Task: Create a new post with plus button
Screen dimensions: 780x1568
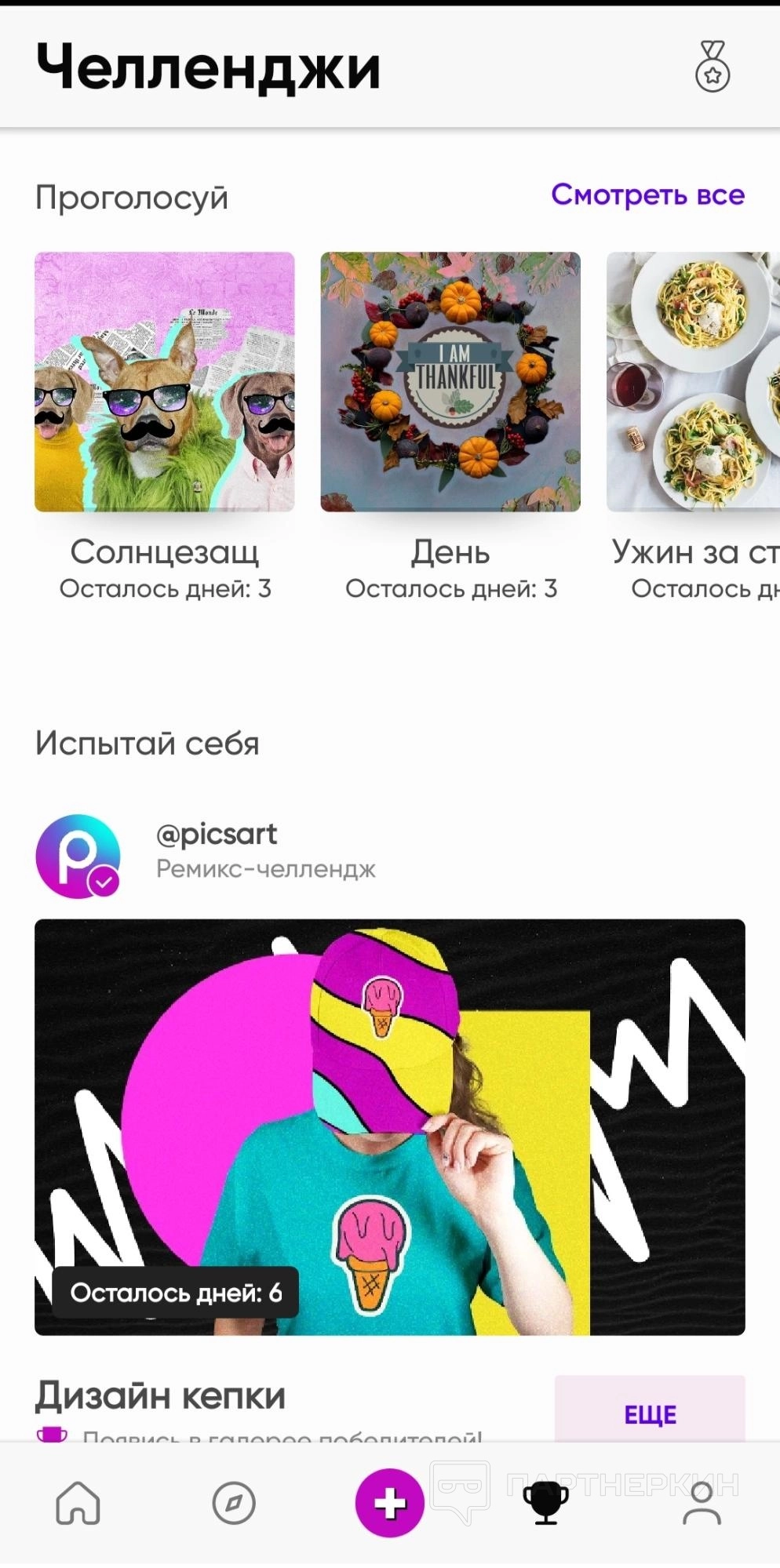Action: click(390, 1503)
